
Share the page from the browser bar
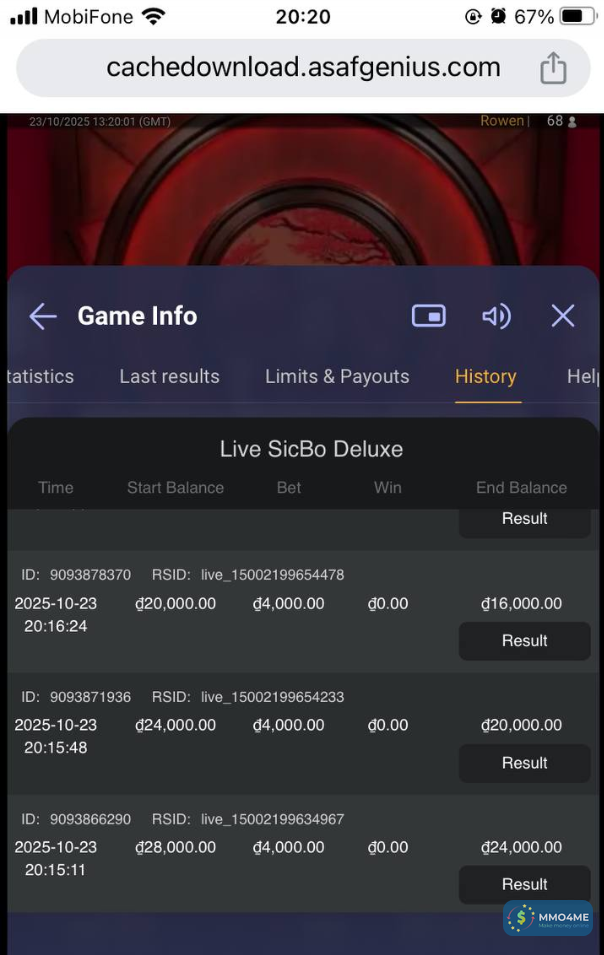553,68
